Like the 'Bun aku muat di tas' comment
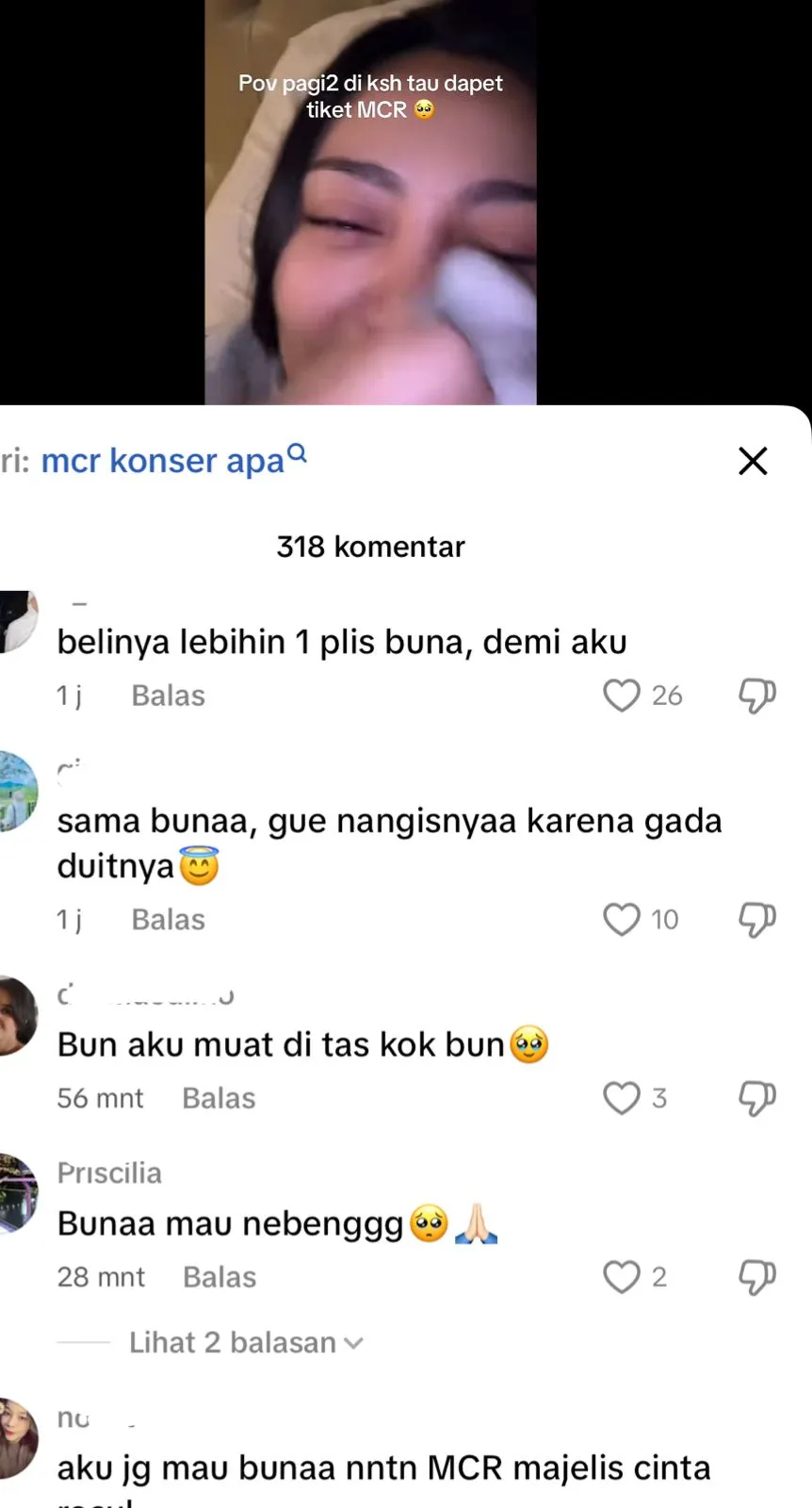 pyautogui.click(x=622, y=1098)
